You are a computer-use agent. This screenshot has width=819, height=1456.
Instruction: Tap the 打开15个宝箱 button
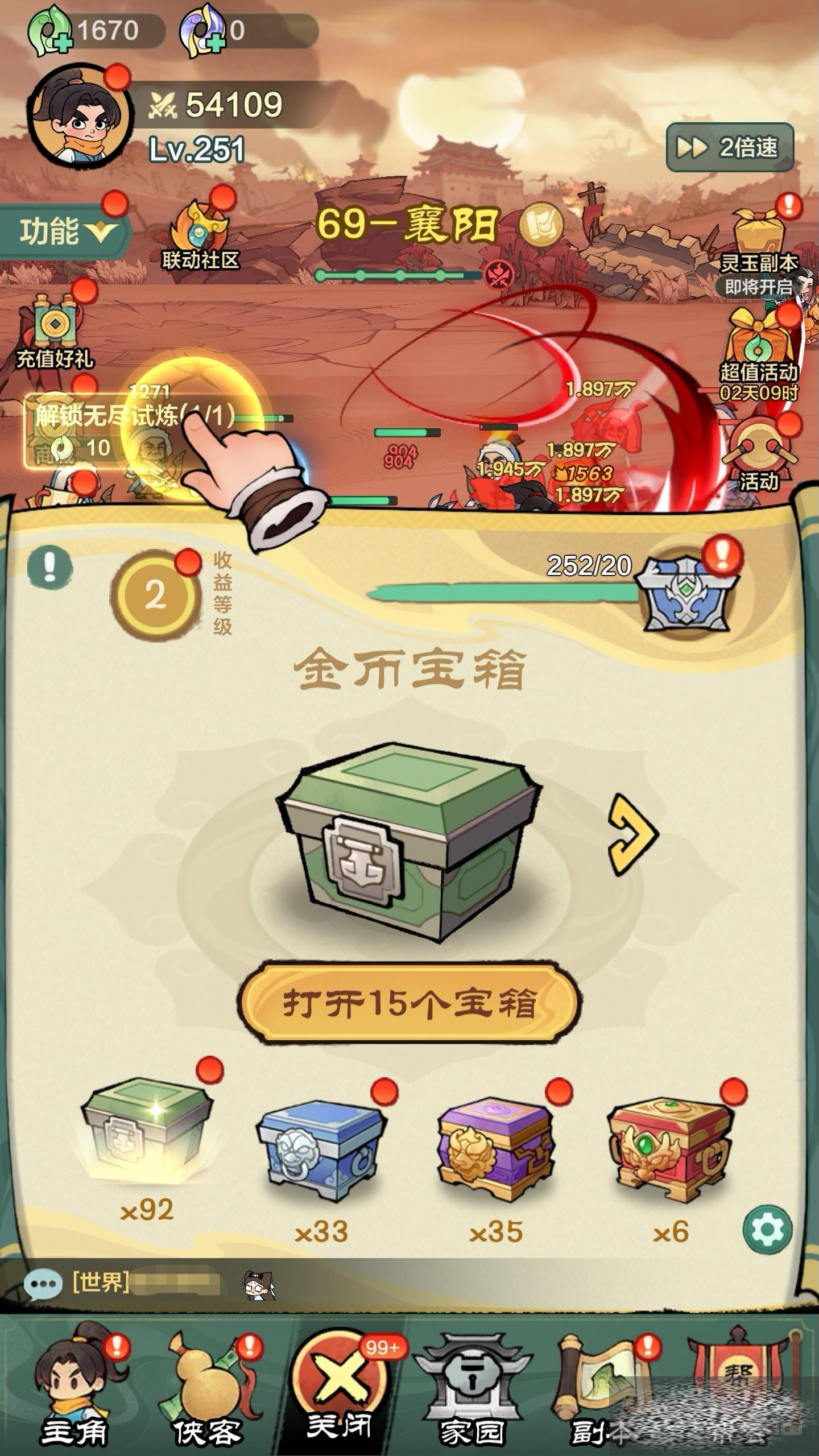coord(408,1003)
